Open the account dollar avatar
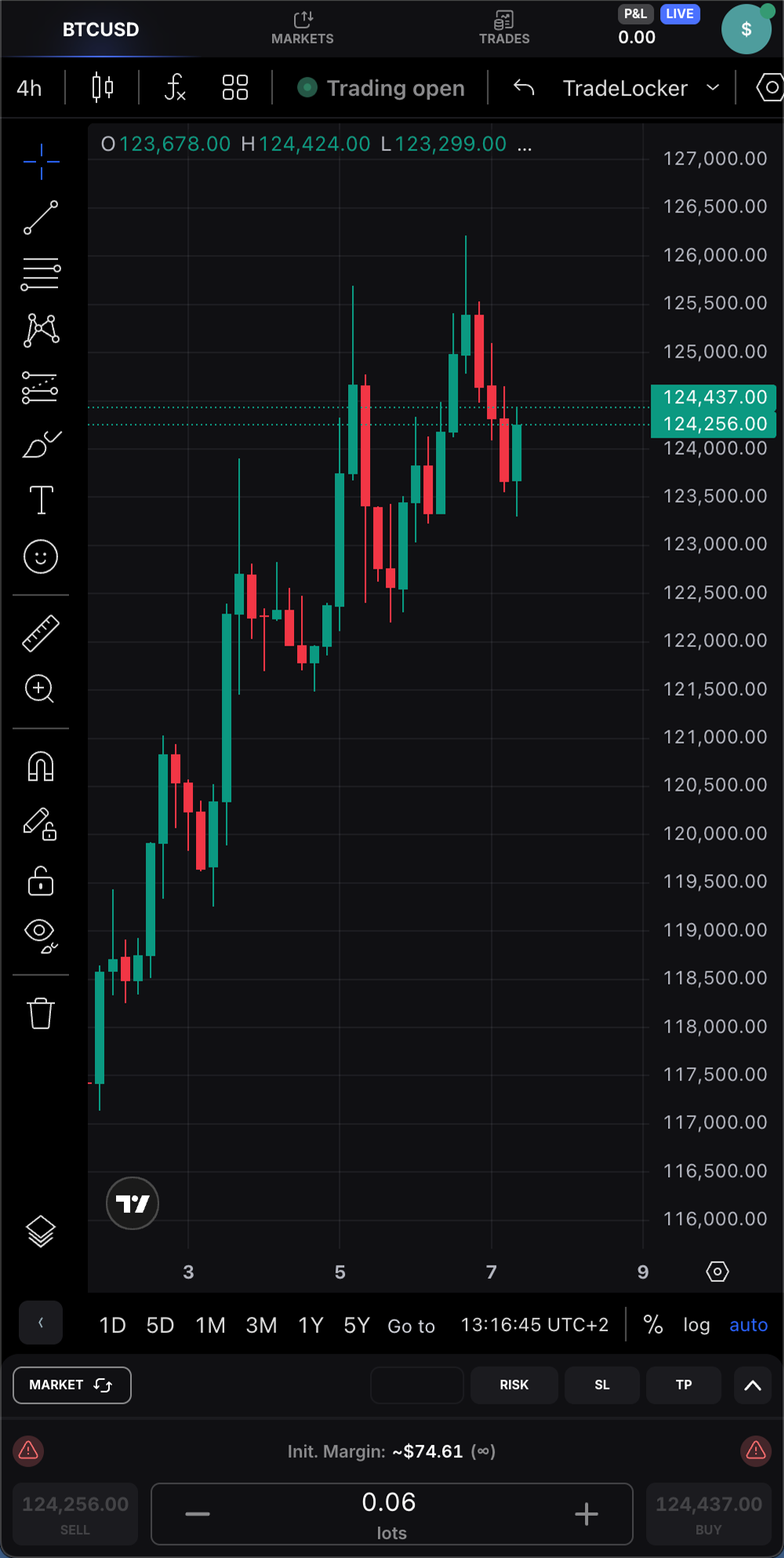Image resolution: width=784 pixels, height=1558 pixels. coord(746,30)
